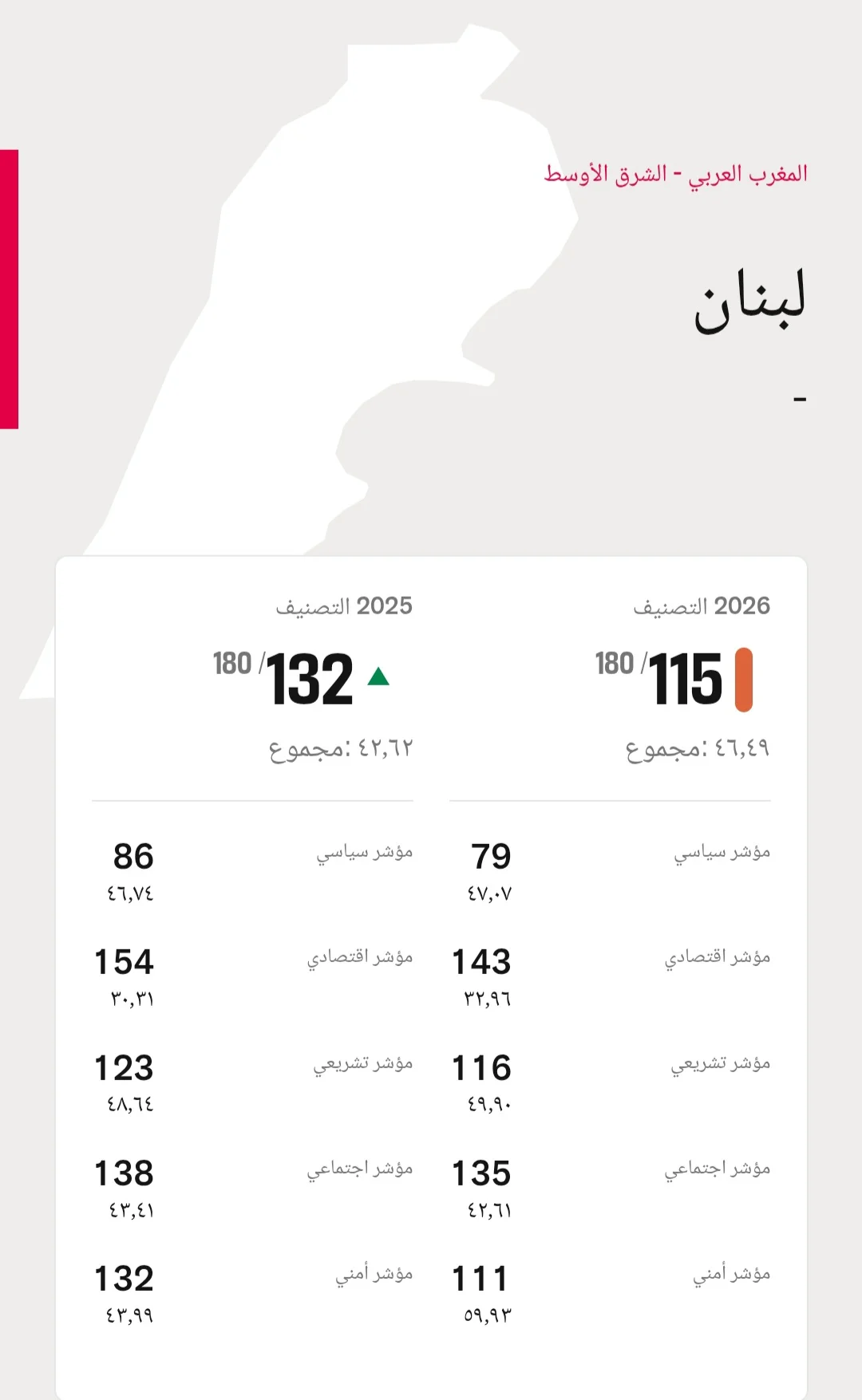Open the المغرب العربي - الشرق الأوسط region link
The width and height of the screenshot is (862, 1400).
click(x=675, y=174)
